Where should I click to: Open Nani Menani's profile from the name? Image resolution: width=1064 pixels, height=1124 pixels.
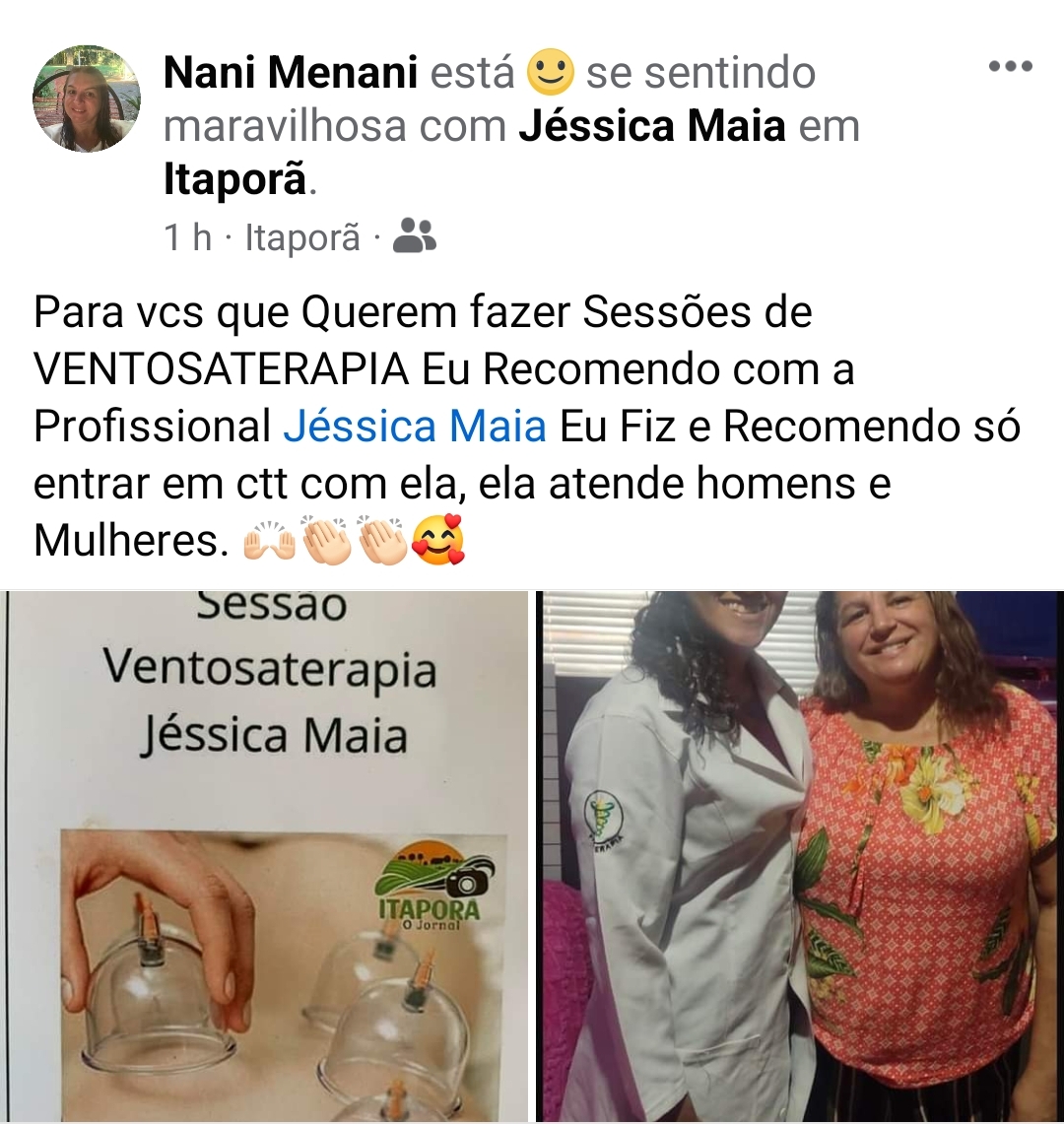291,73
